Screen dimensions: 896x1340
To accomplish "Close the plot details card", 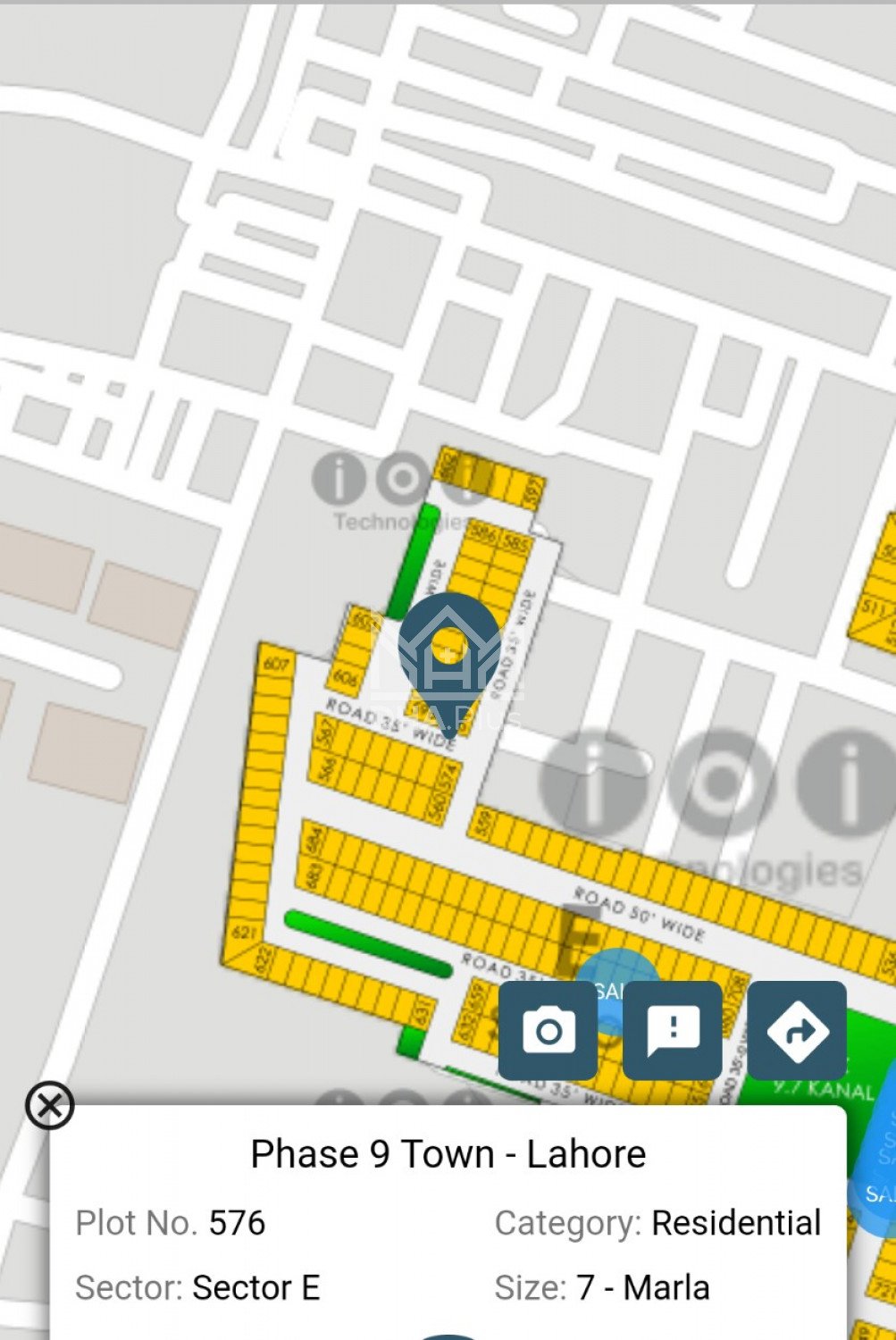I will pyautogui.click(x=49, y=1106).
